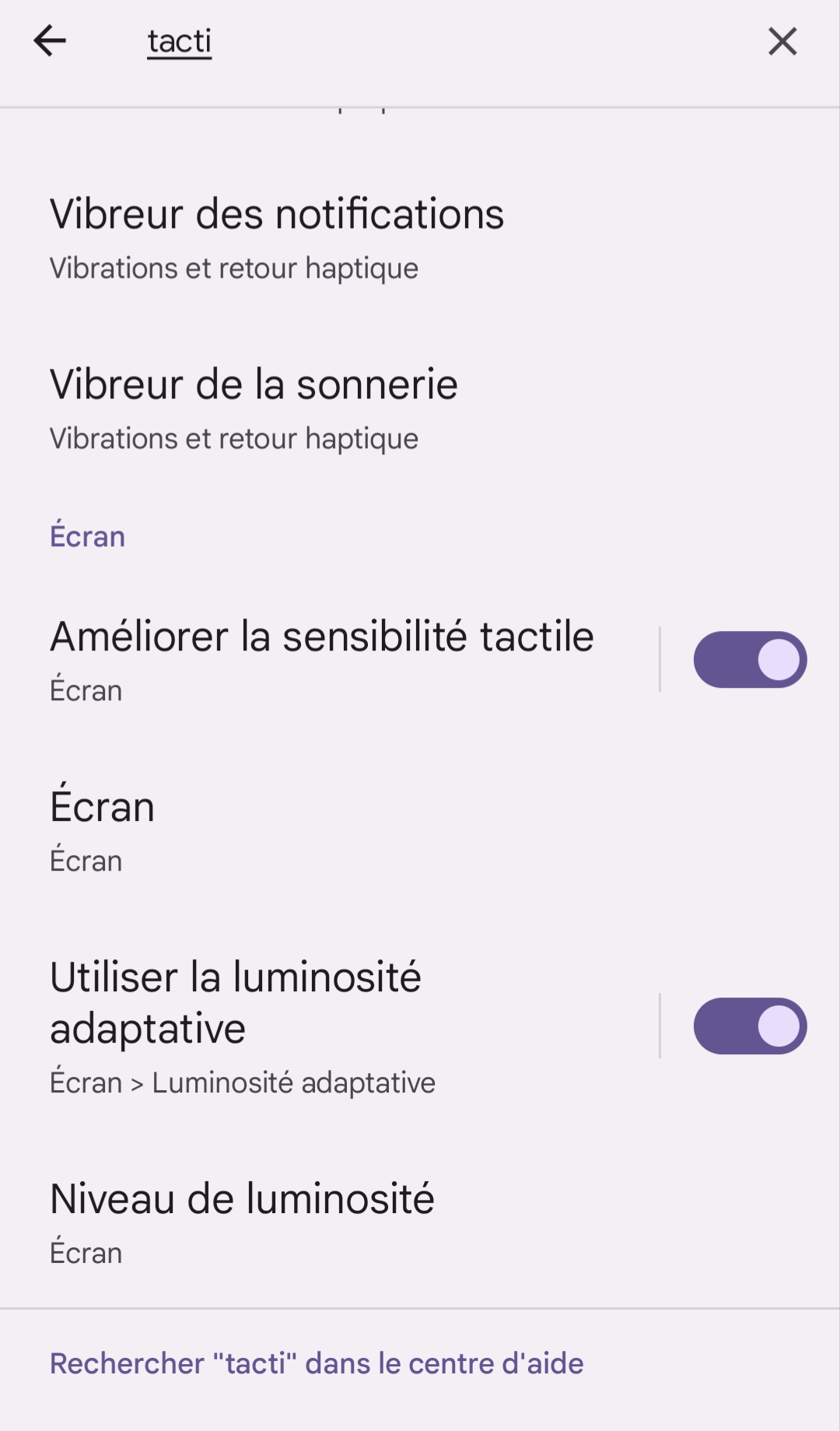The width and height of the screenshot is (840, 1431).
Task: Open Vibreur de la sonnerie result
Action: [254, 409]
